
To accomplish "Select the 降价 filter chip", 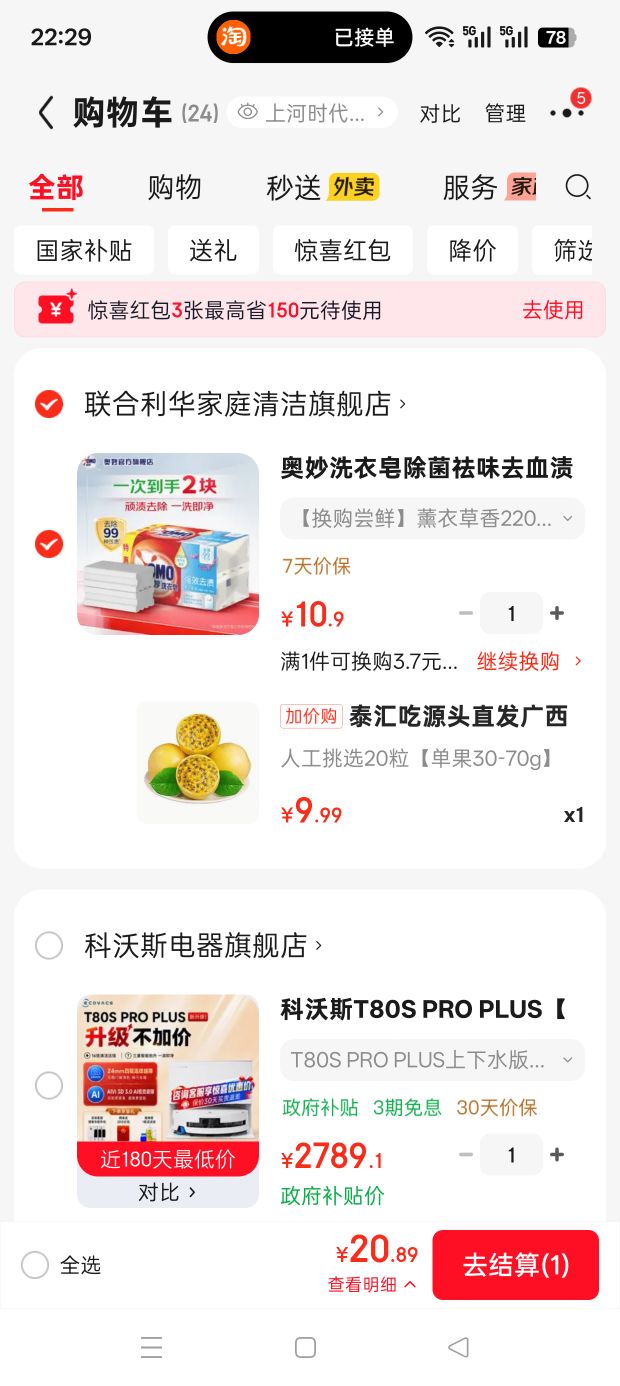I will coord(472,250).
